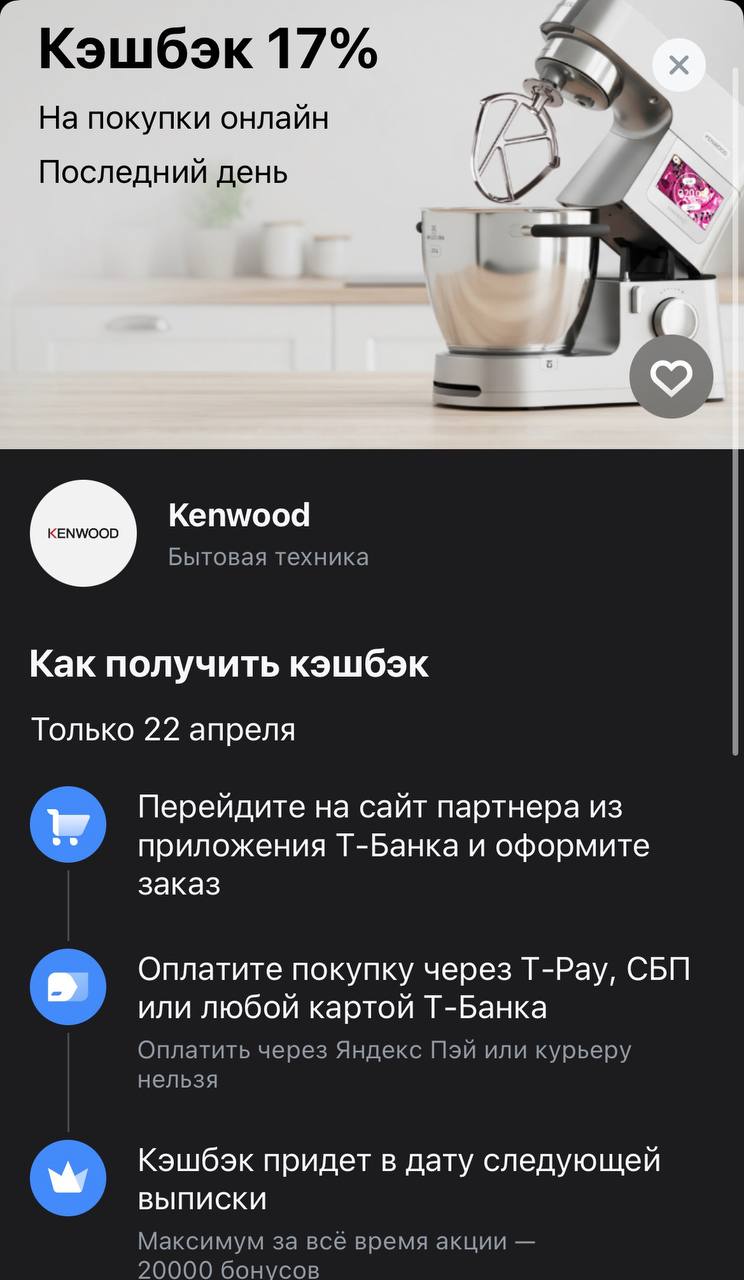The width and height of the screenshot is (744, 1280).
Task: Add the Kenwood offer to favorites
Action: click(671, 377)
